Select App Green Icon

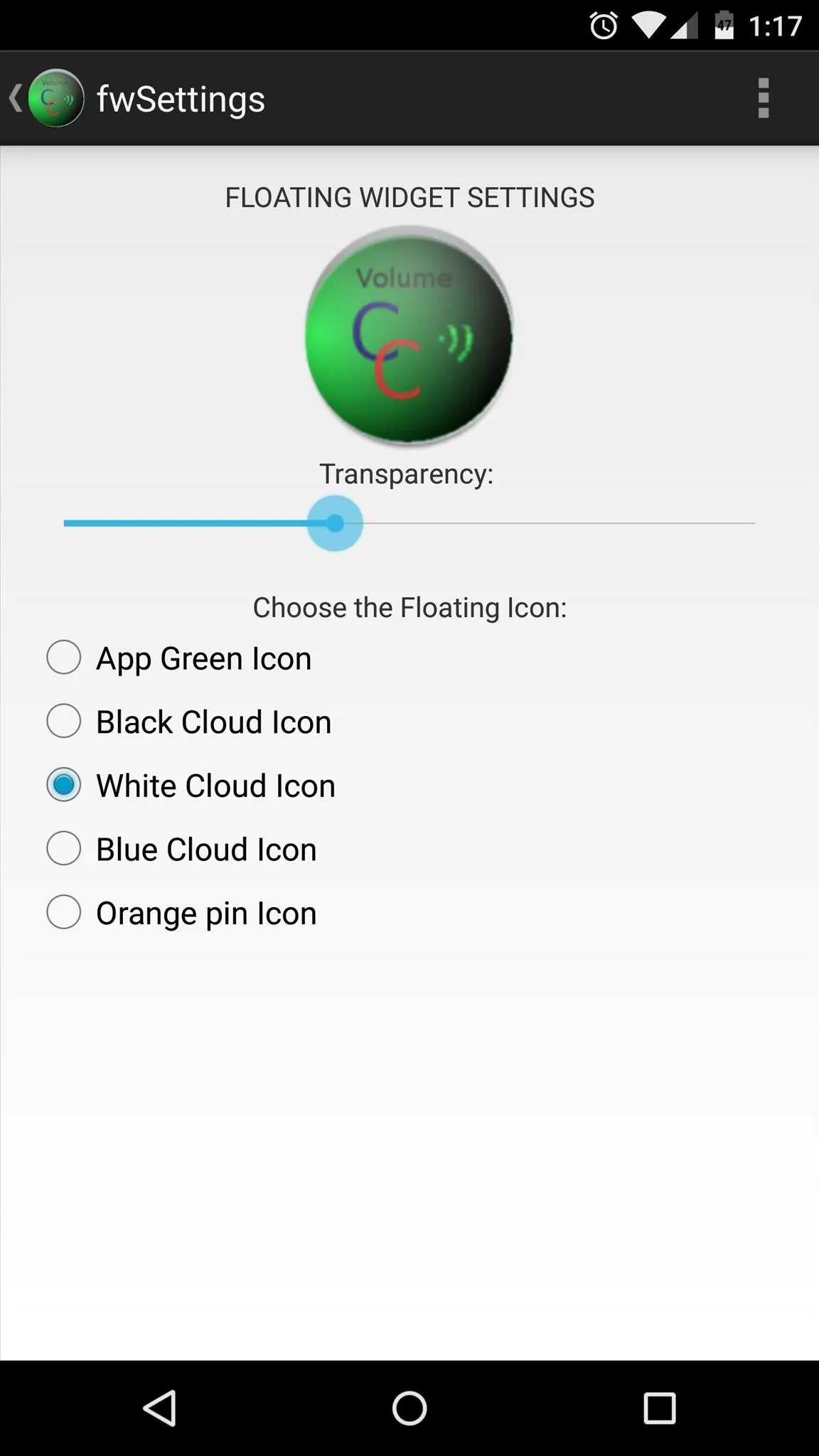pos(179,658)
